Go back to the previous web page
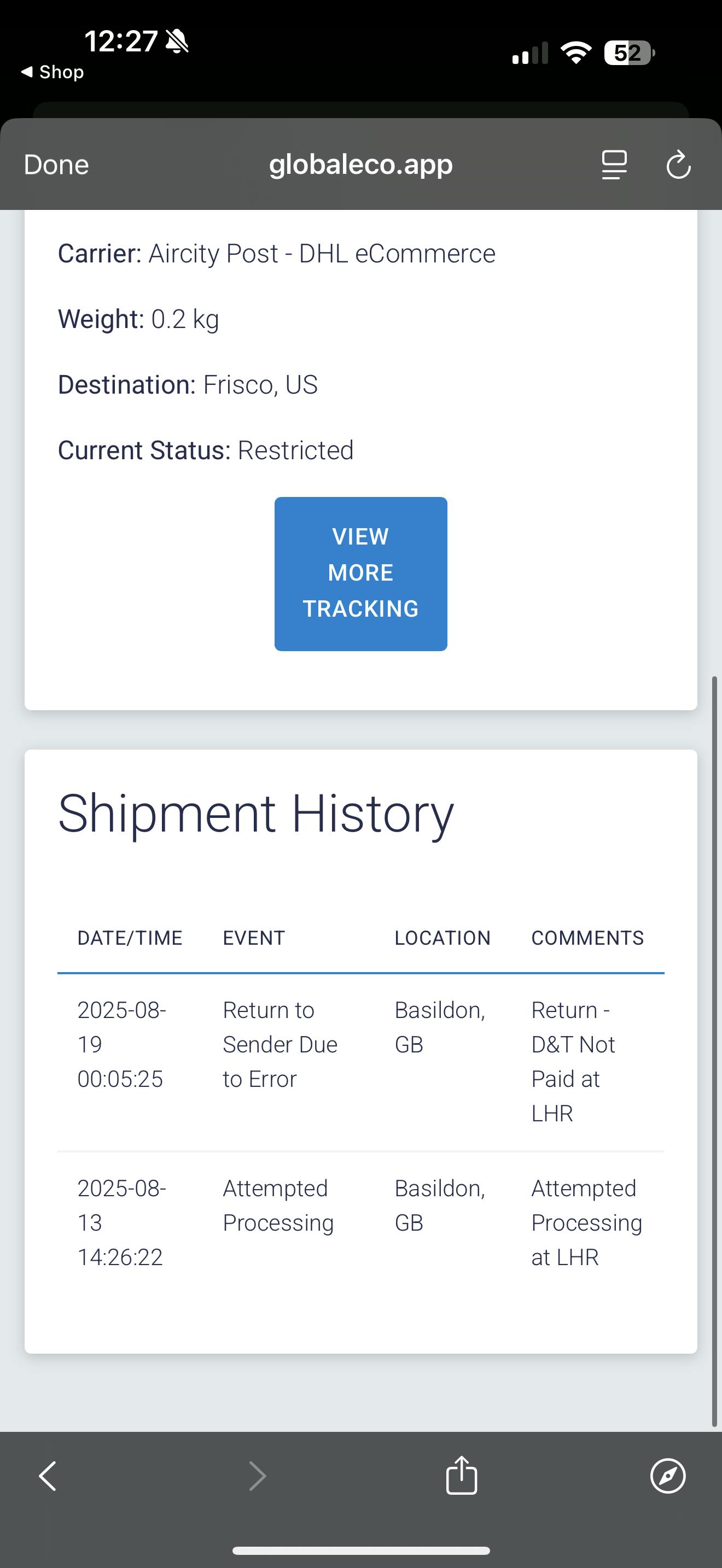Image resolution: width=722 pixels, height=1568 pixels. point(48,1476)
